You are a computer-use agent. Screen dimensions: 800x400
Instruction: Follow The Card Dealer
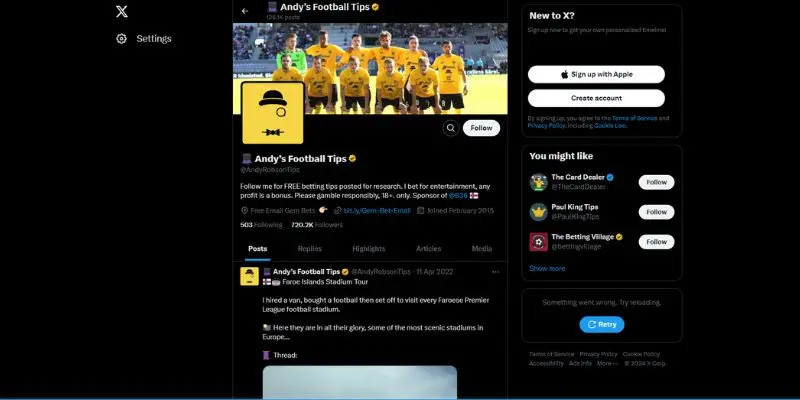click(656, 182)
